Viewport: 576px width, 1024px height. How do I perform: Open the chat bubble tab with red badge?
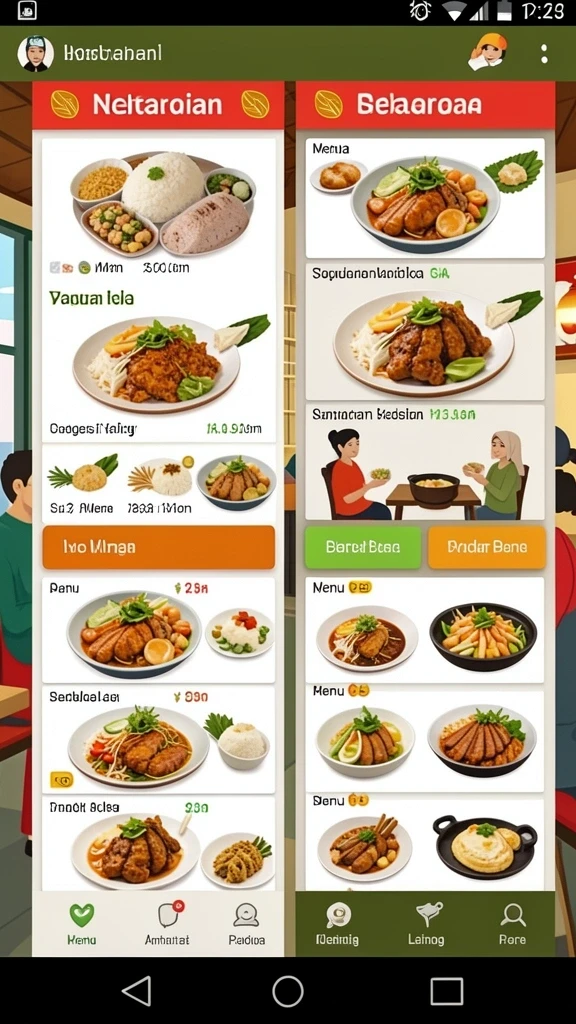coord(167,924)
